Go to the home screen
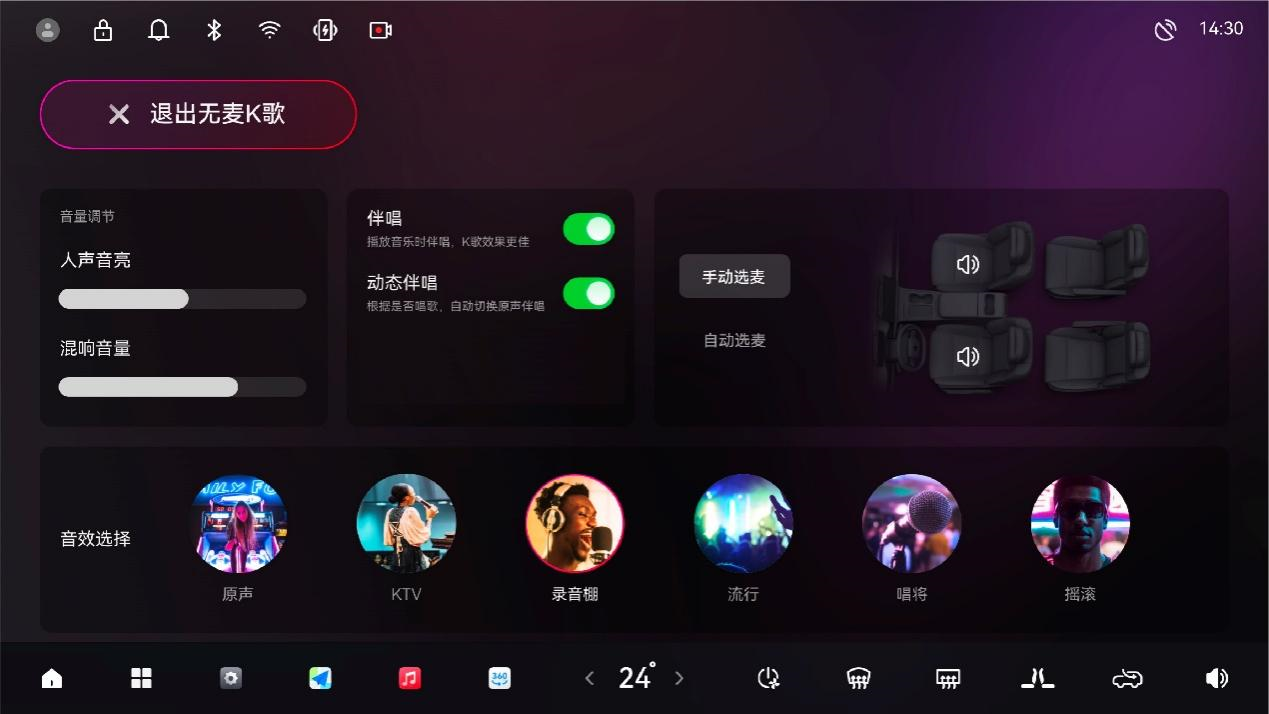This screenshot has width=1269, height=714. tap(52, 679)
